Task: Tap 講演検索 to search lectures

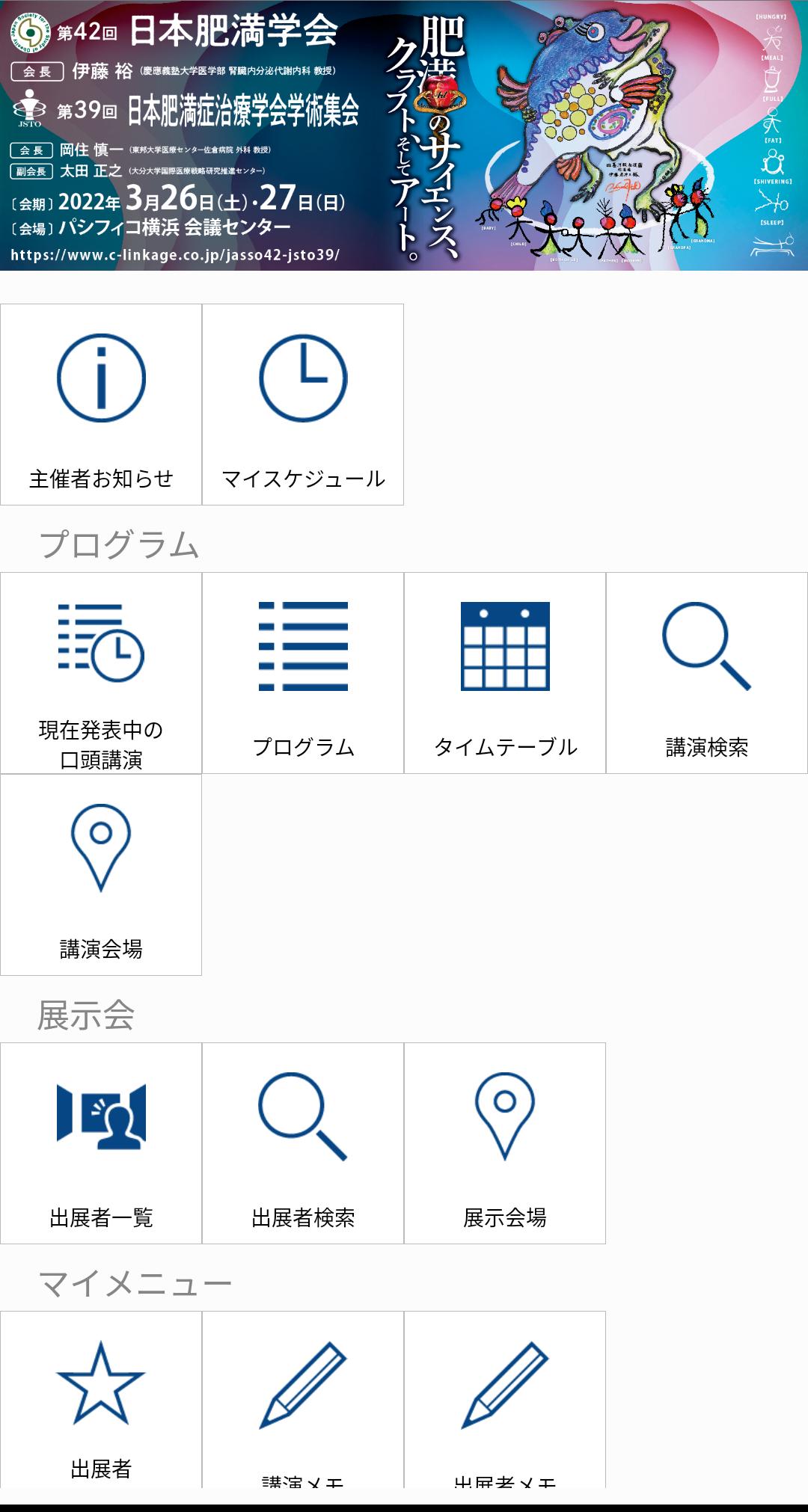Action: (x=707, y=673)
